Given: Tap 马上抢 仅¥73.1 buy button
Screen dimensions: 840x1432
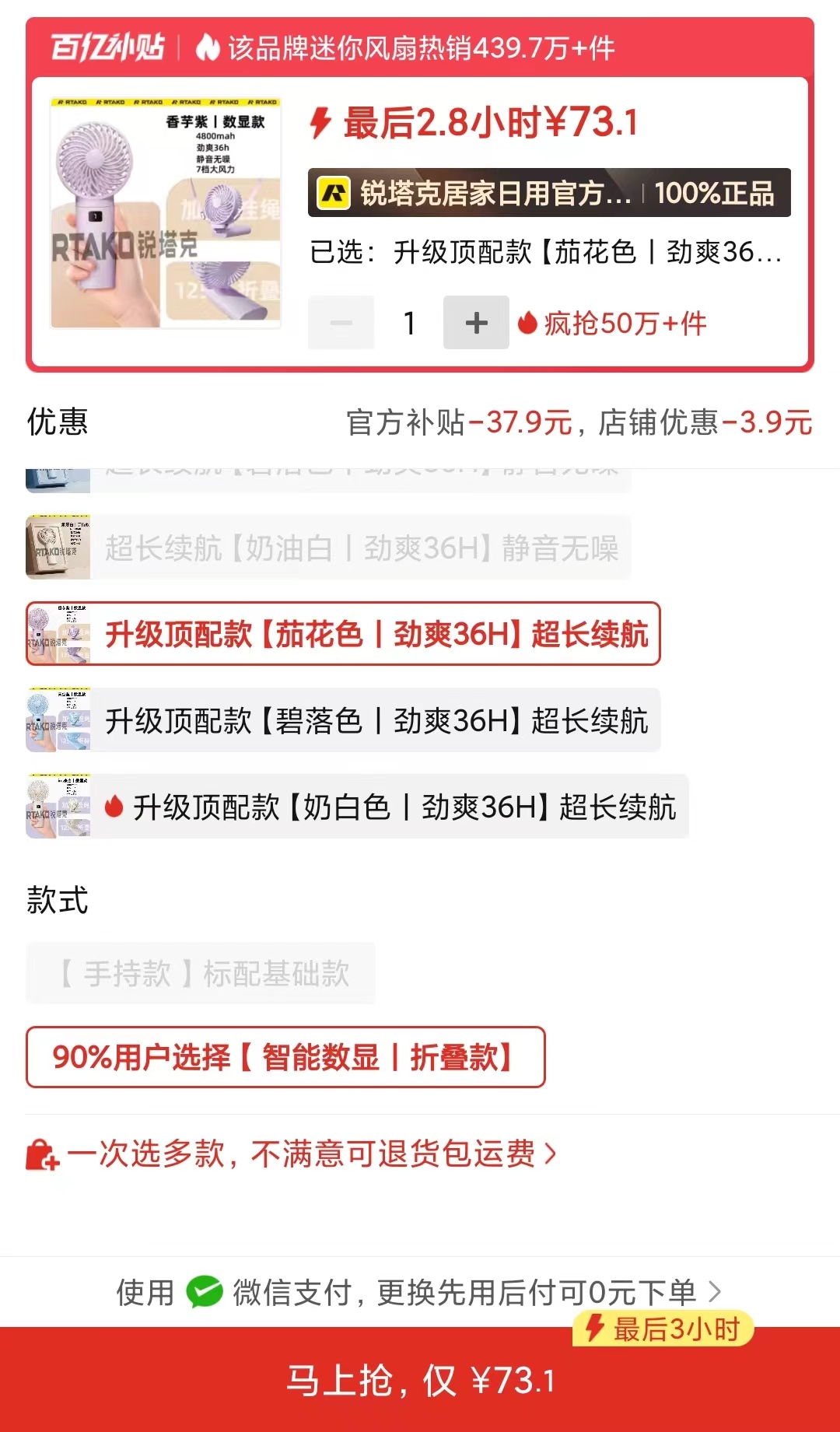Looking at the screenshot, I should [x=420, y=1380].
